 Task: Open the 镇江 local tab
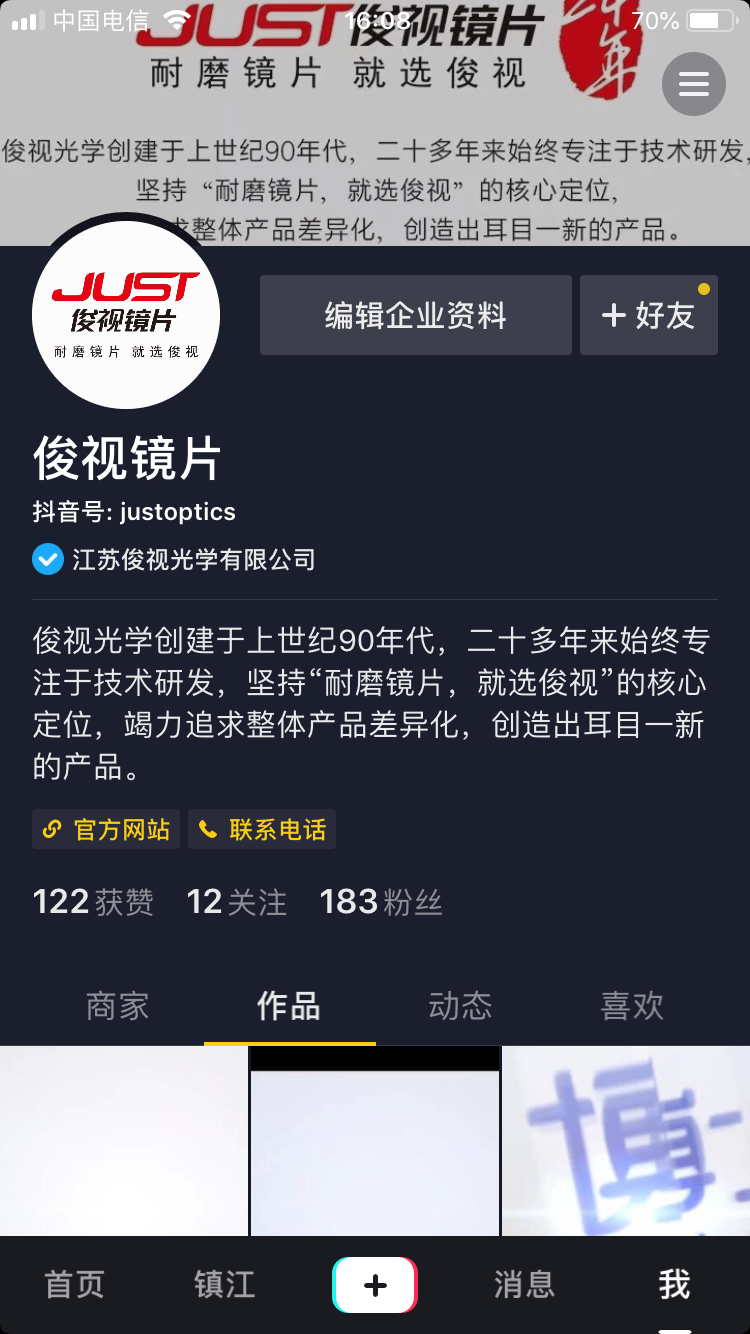(224, 1285)
